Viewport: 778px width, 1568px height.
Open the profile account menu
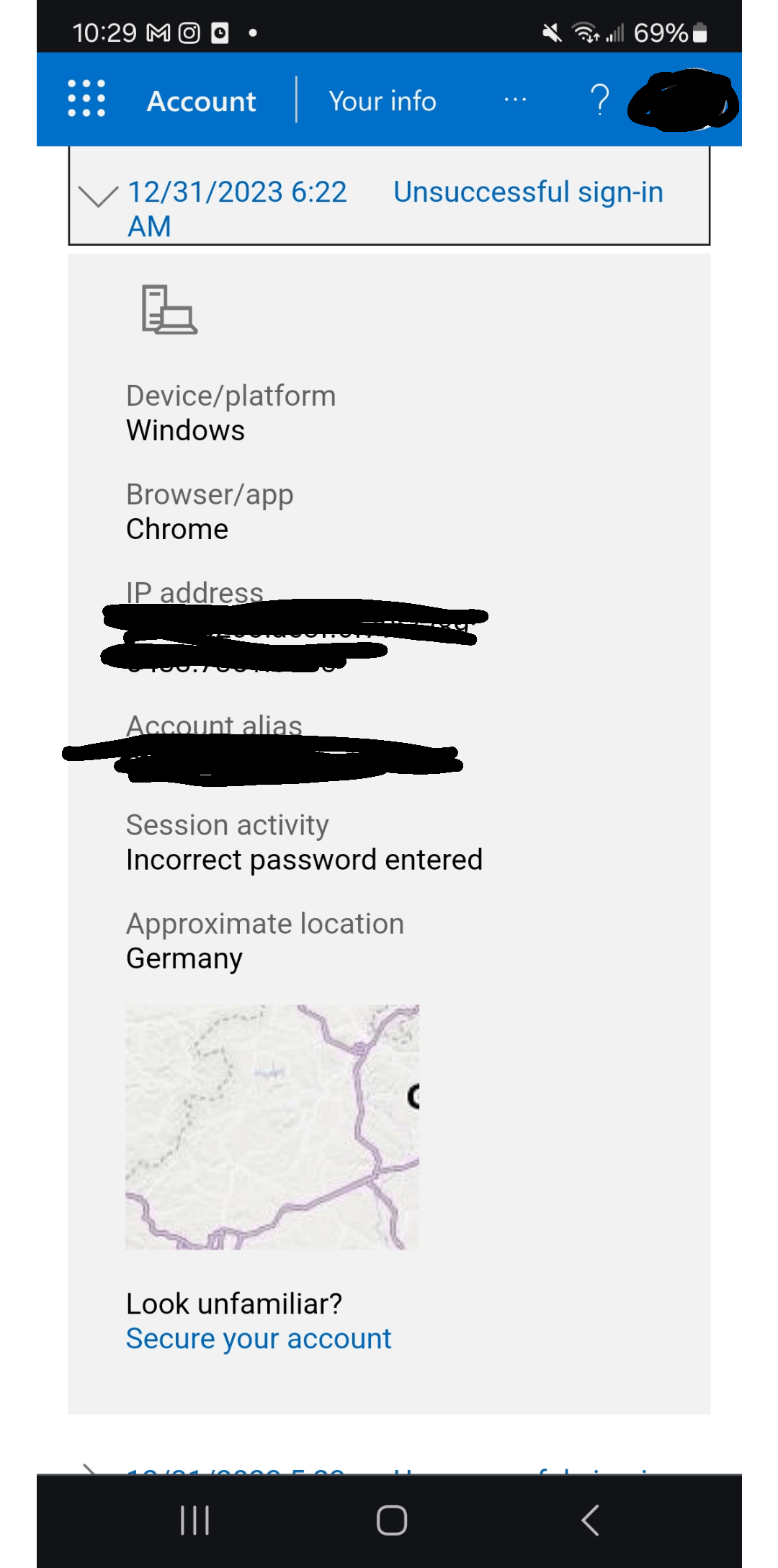[682, 101]
